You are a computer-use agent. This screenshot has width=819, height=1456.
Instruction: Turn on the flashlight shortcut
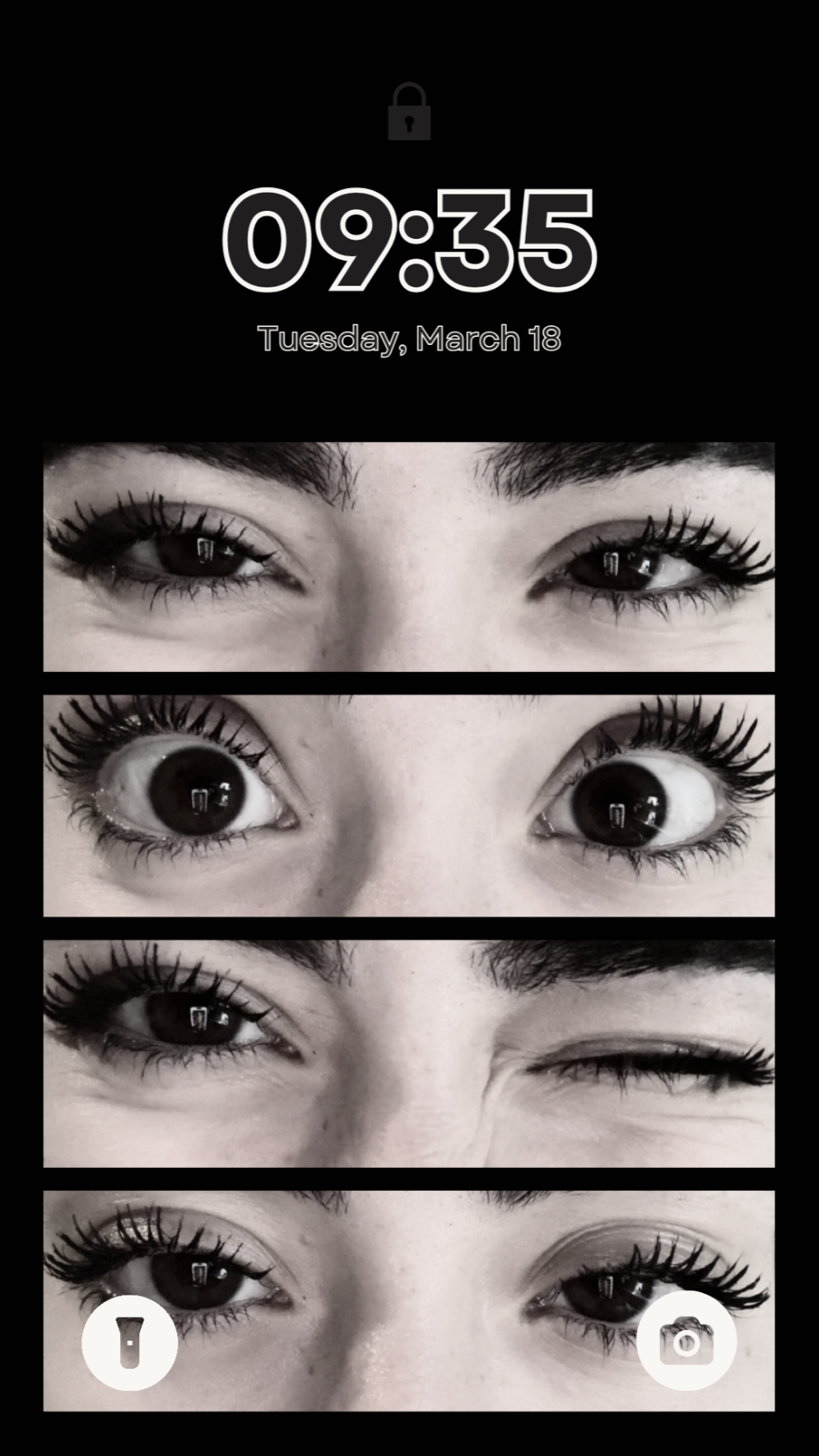point(129,1342)
